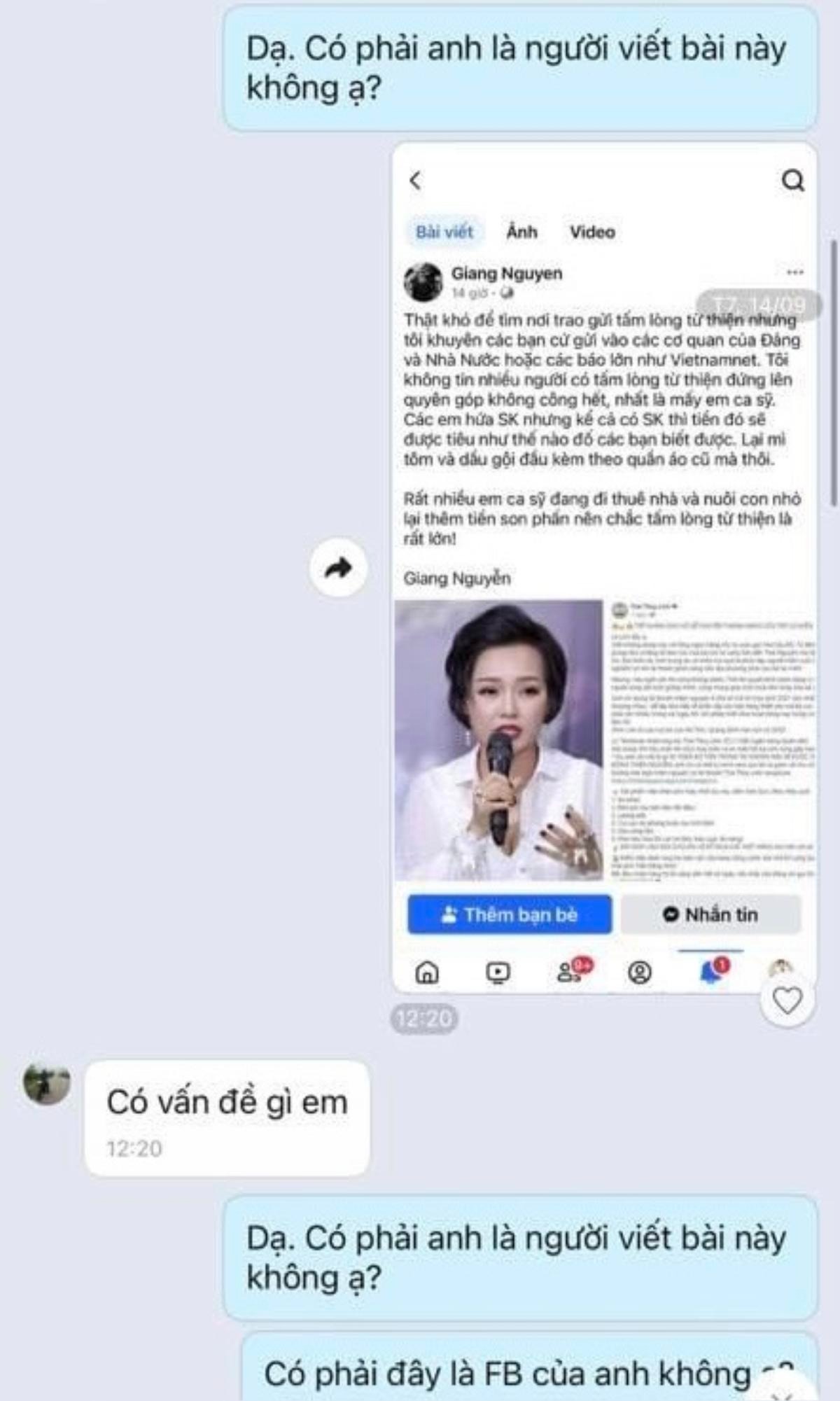
Task: React with a heart to the screenshot message
Action: (x=787, y=1000)
